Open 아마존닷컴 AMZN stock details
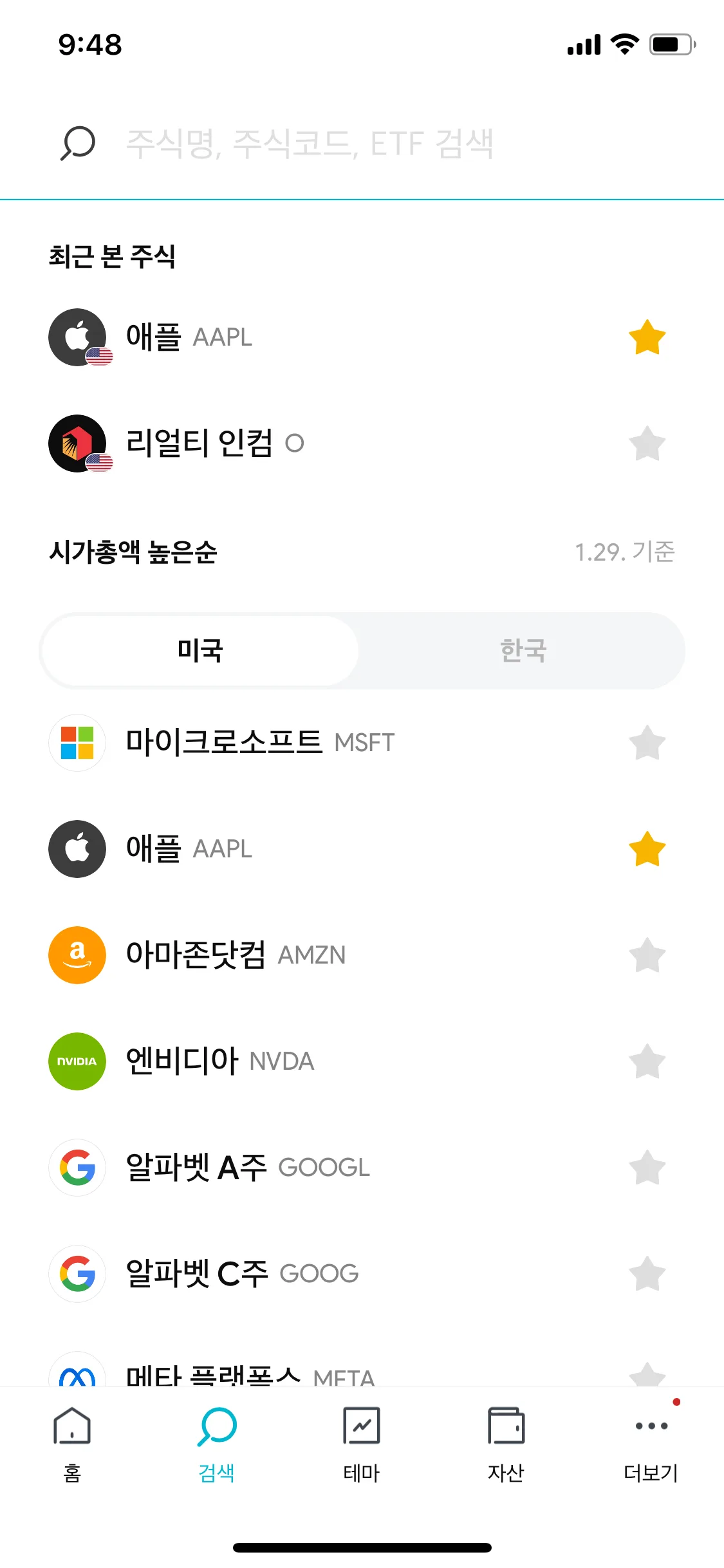This screenshot has width=724, height=1568. [x=235, y=955]
